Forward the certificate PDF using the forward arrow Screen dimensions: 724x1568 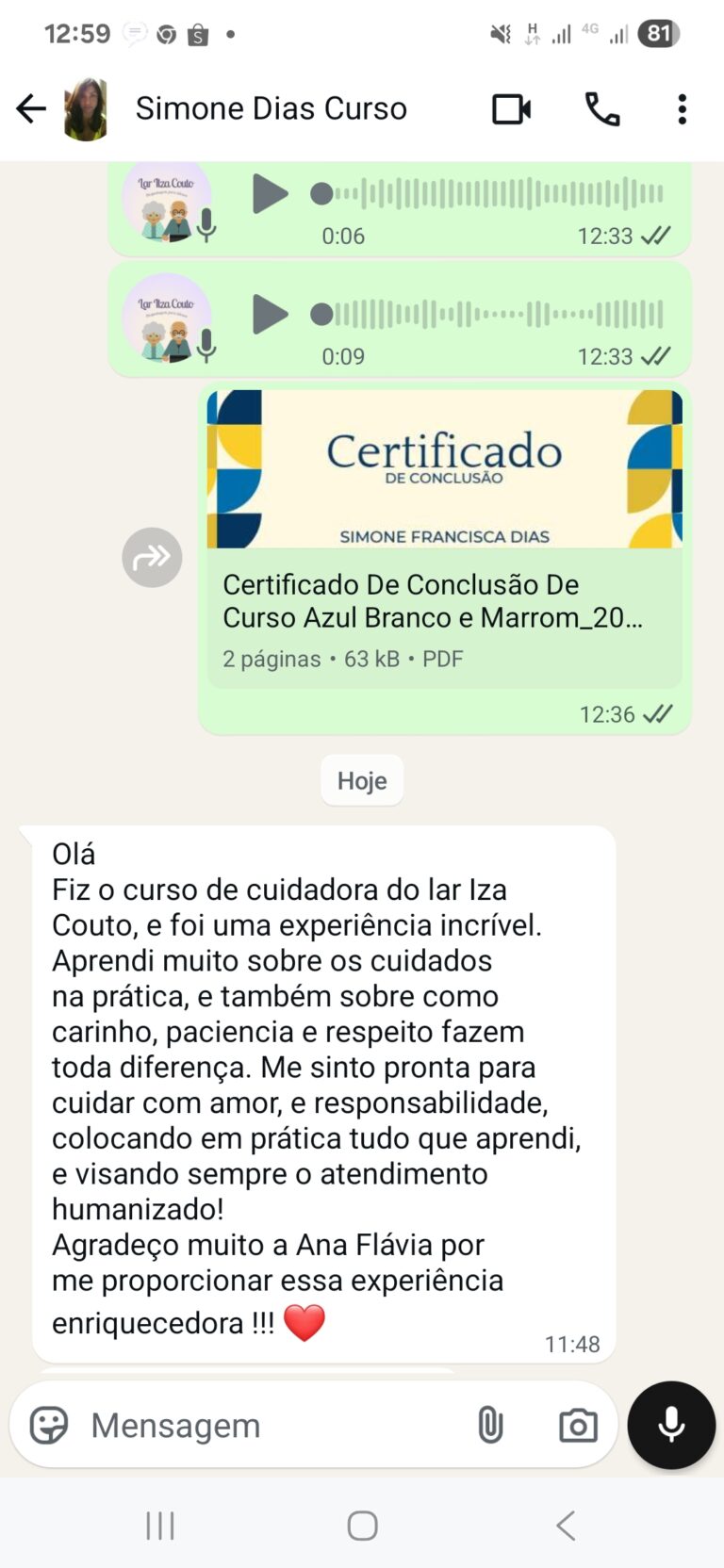152,557
